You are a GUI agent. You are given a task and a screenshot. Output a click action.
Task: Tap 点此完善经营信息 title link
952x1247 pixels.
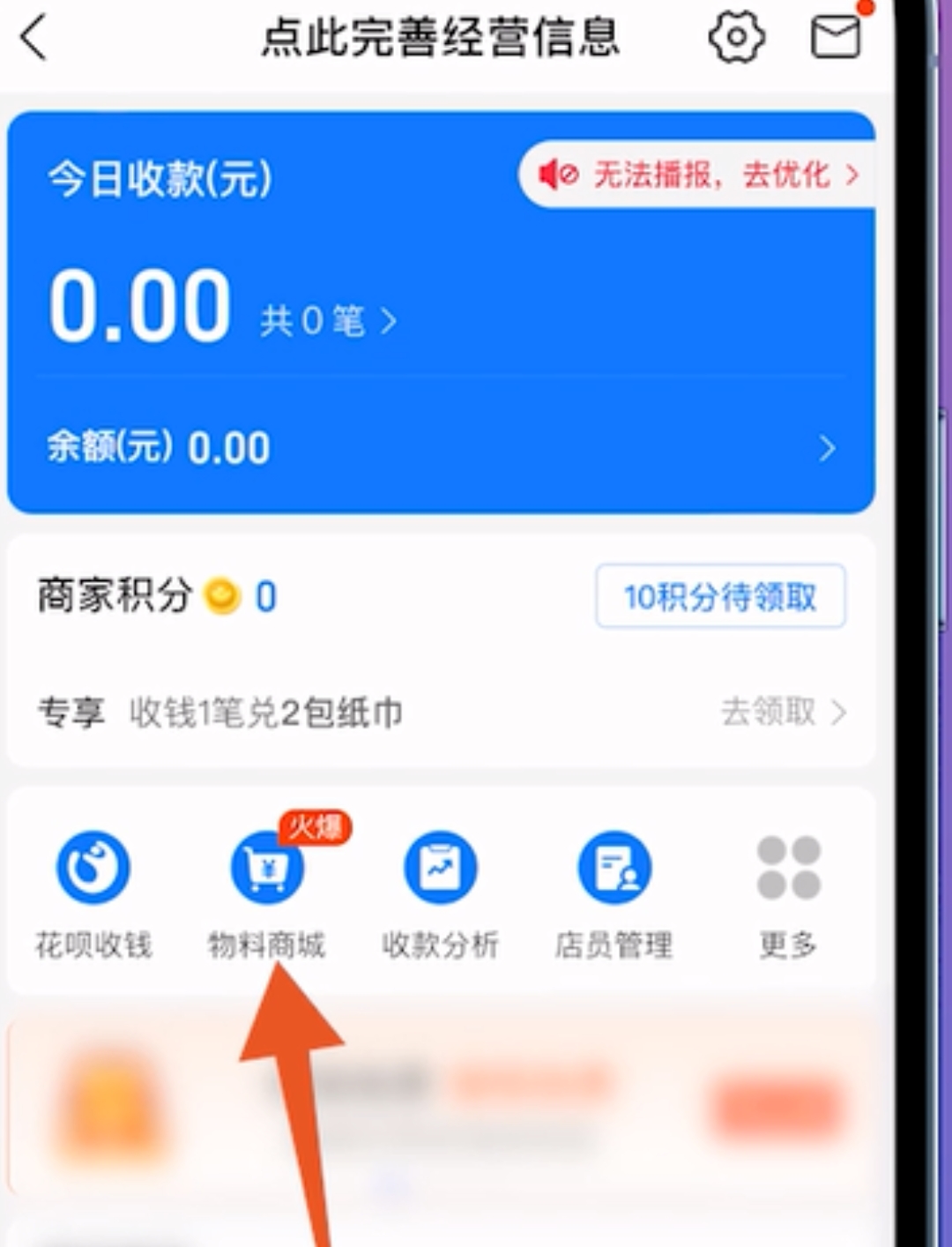click(x=441, y=39)
